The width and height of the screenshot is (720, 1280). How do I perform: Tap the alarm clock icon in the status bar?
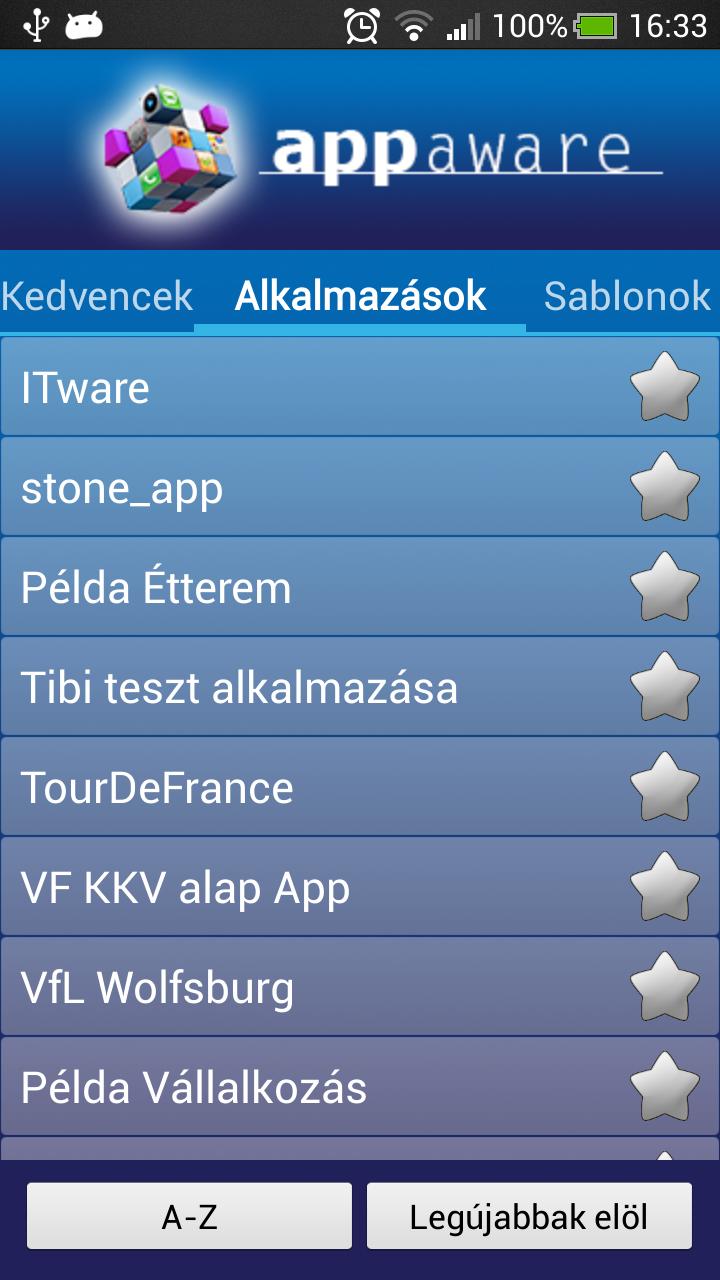362,27
